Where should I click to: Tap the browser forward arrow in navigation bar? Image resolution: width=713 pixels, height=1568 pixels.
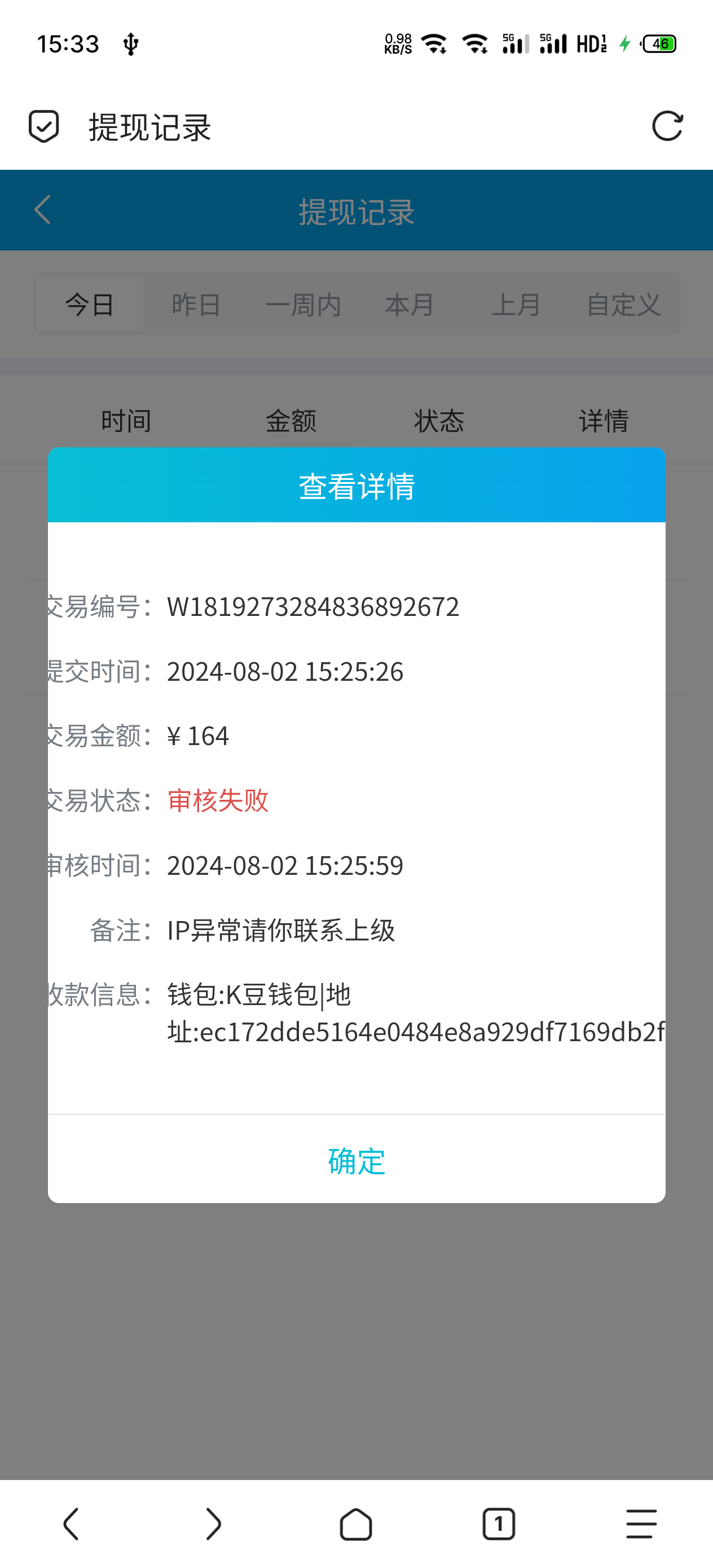[x=214, y=1523]
